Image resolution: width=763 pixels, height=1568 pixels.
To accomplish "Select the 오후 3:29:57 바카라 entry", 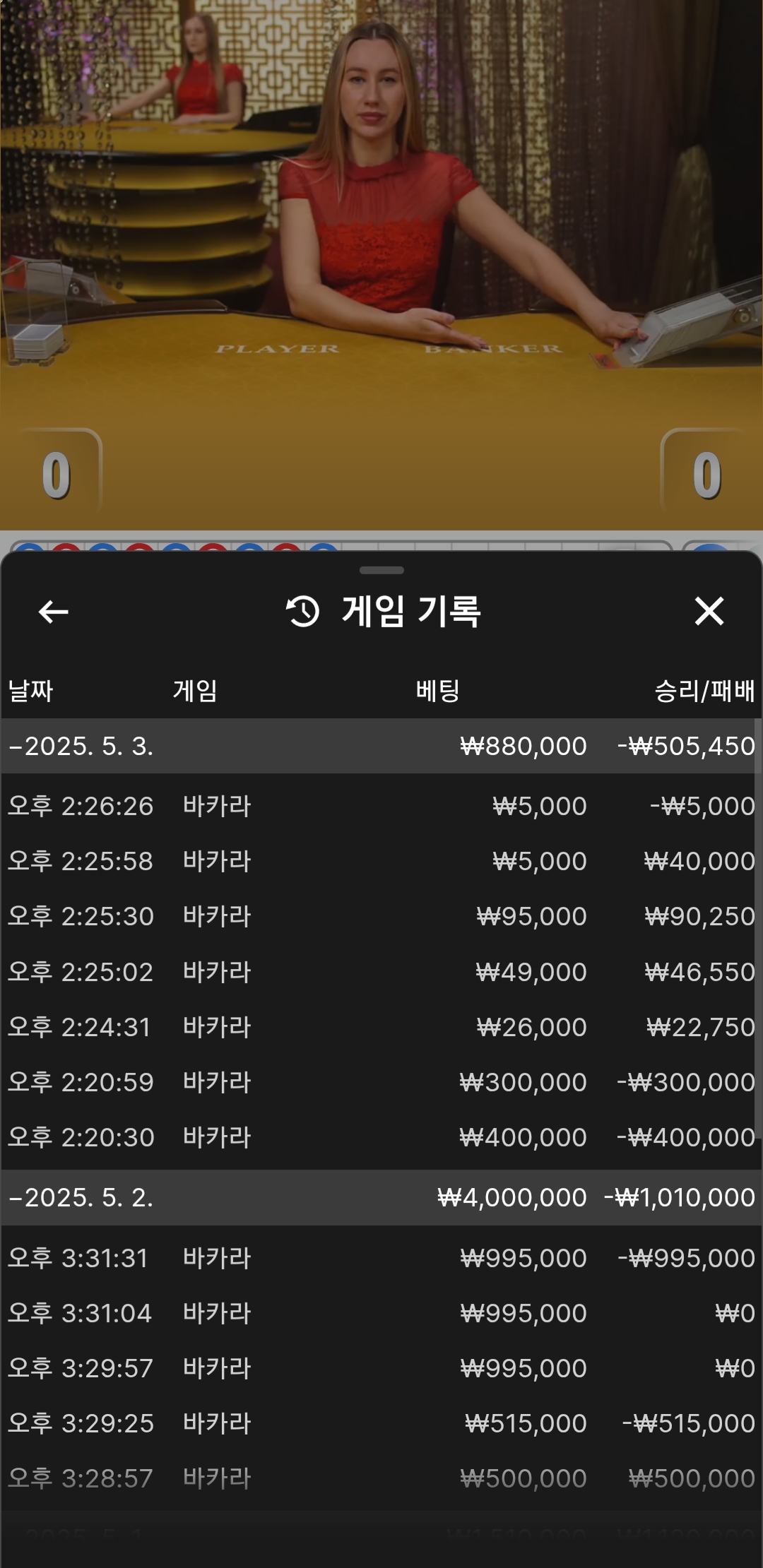I will coord(381,1368).
